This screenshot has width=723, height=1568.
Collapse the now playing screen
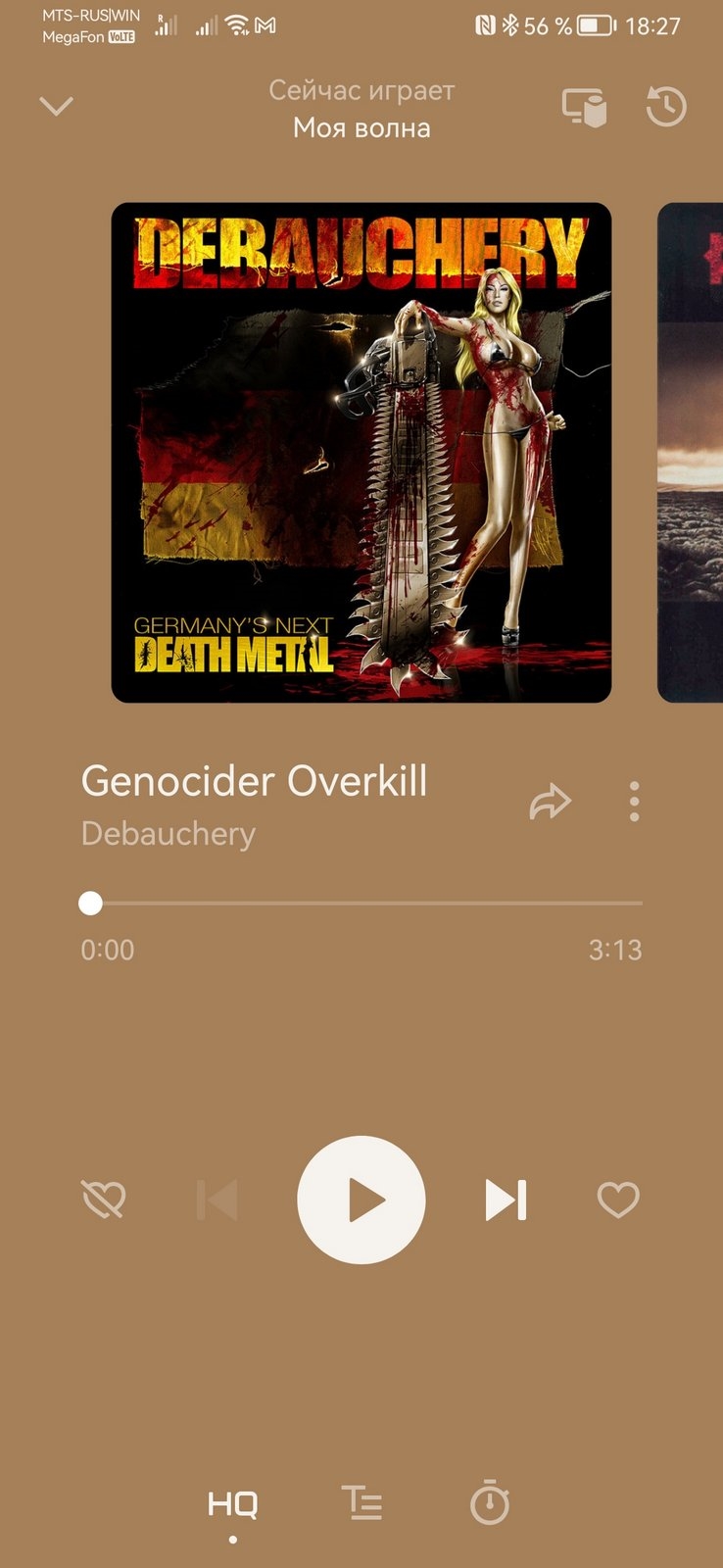point(56,106)
